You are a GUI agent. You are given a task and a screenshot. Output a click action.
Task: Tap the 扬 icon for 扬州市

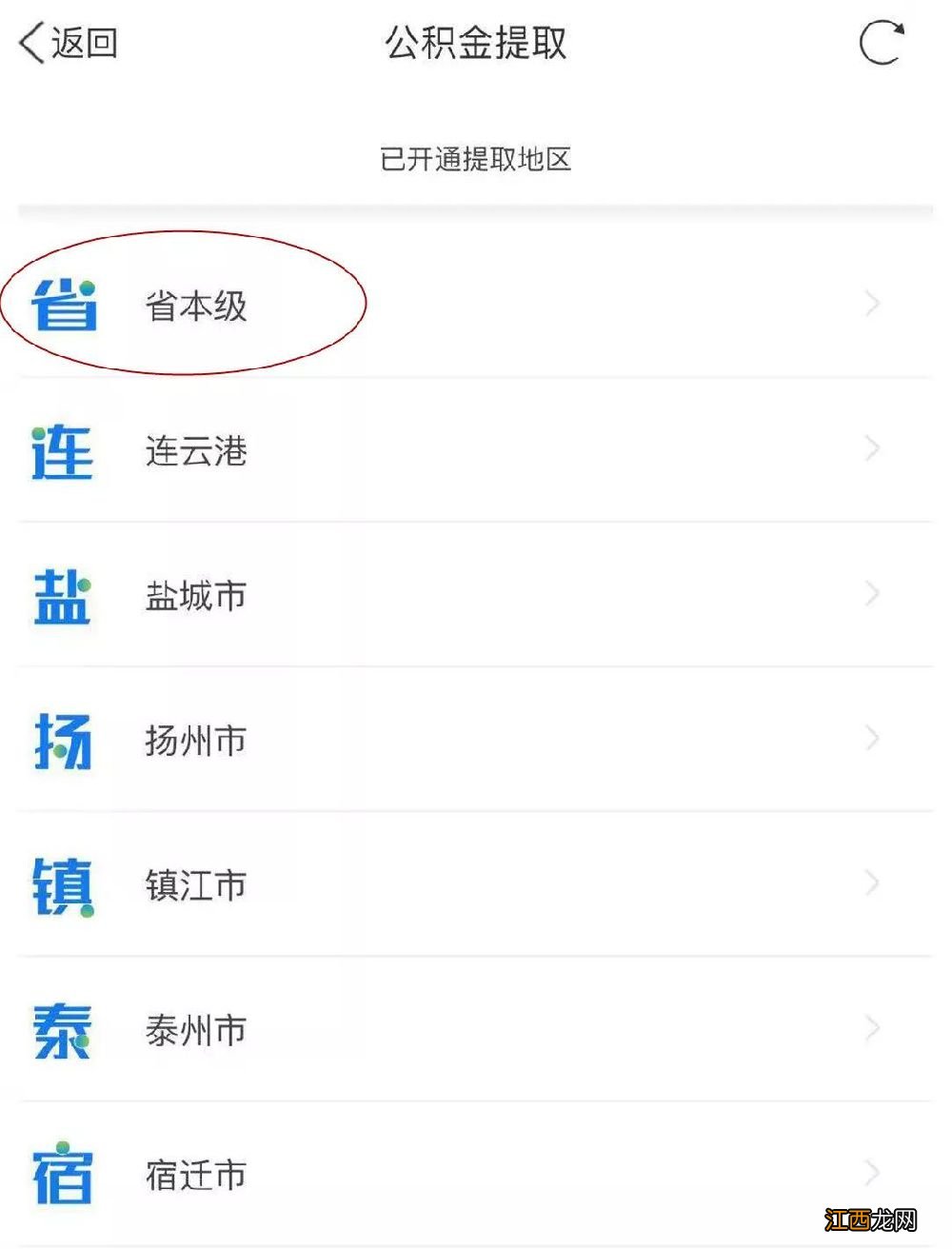pyautogui.click(x=62, y=742)
